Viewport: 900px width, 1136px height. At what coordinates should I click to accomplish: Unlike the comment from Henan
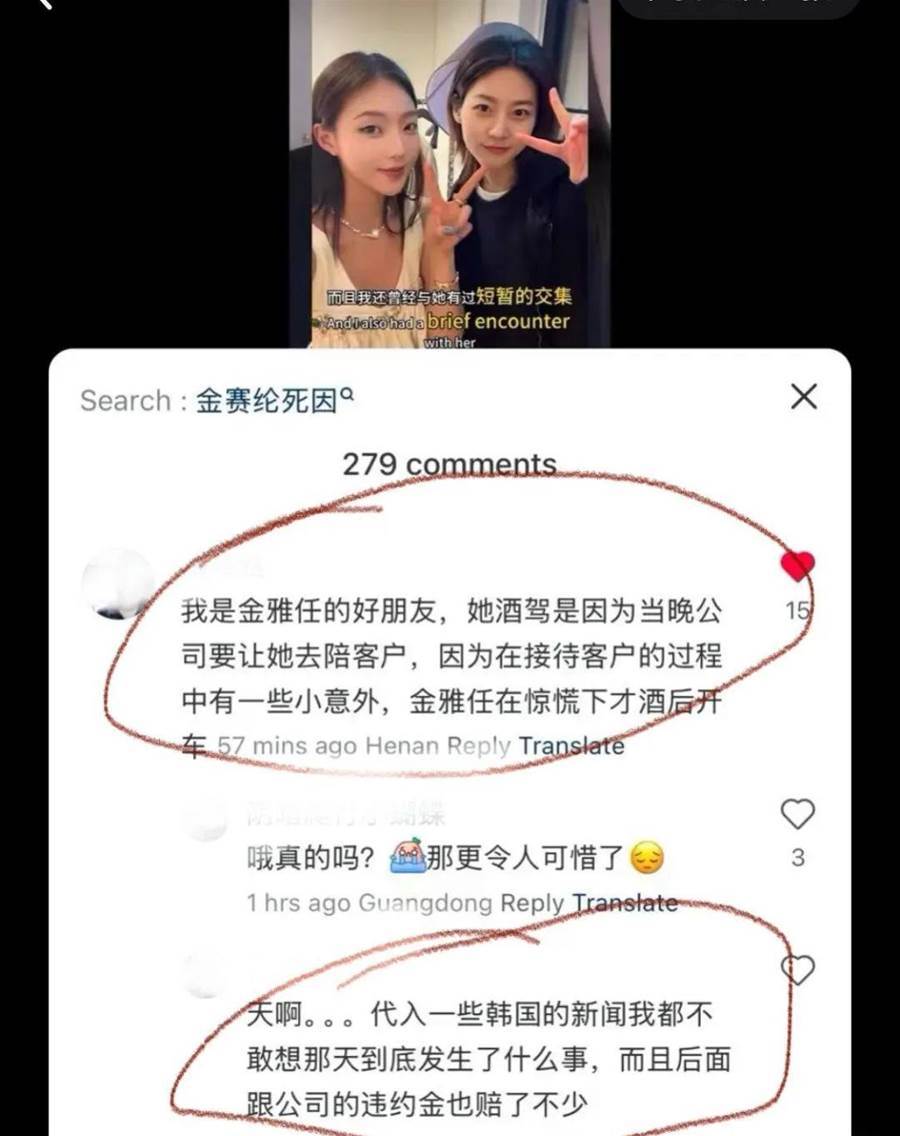[797, 567]
